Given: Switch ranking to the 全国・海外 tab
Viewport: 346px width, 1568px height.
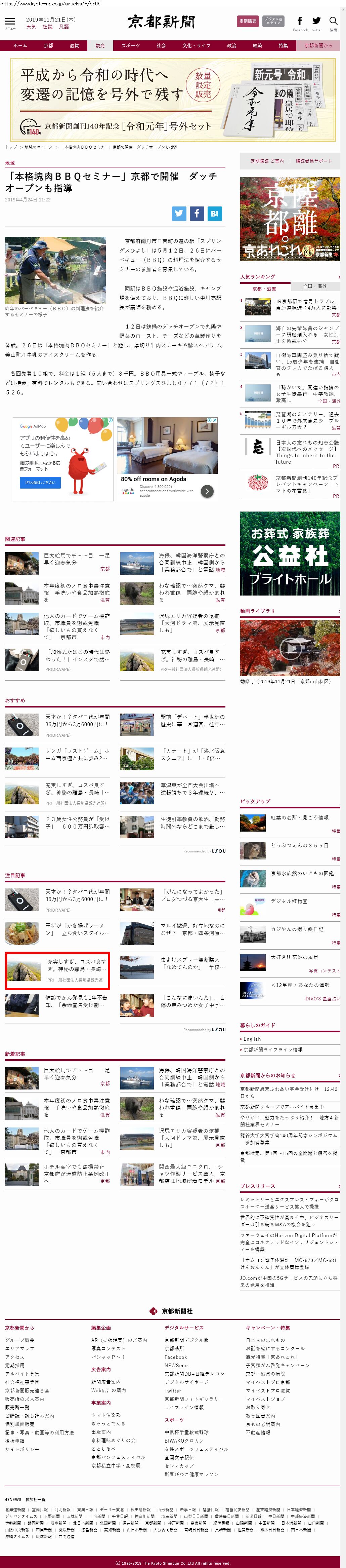Looking at the screenshot, I should (x=315, y=286).
